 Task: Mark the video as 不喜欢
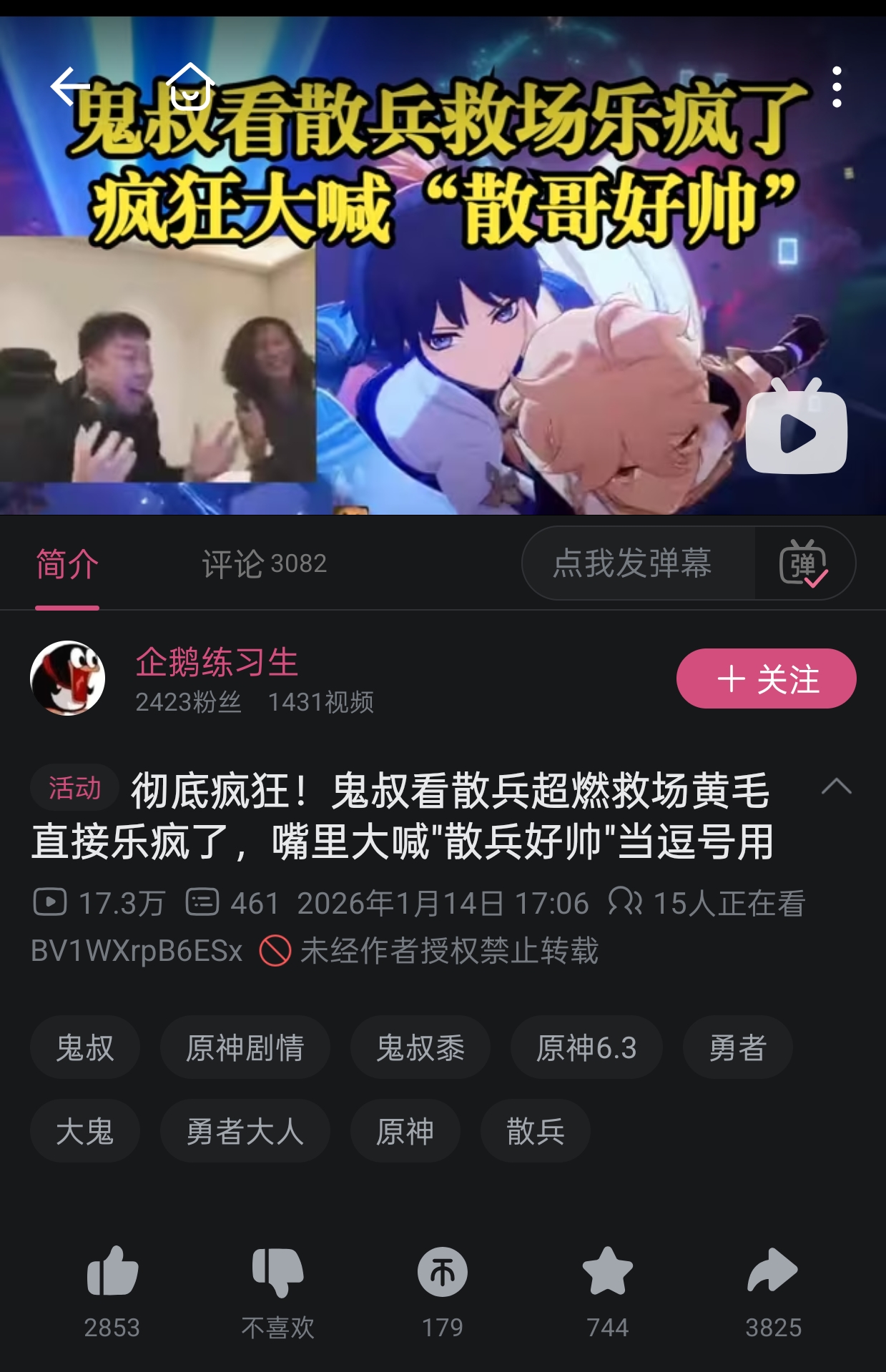277,1271
